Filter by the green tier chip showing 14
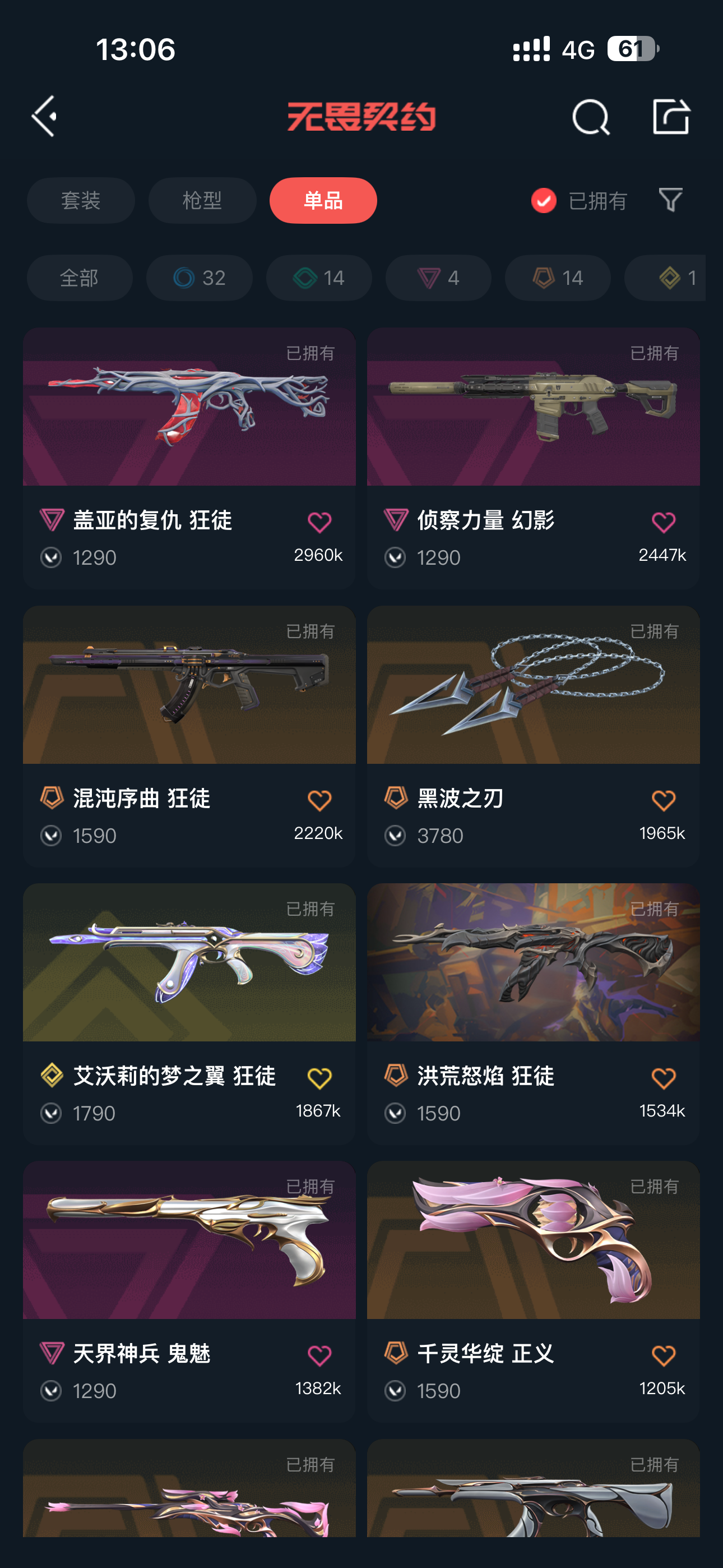The image size is (723, 1568). [319, 278]
